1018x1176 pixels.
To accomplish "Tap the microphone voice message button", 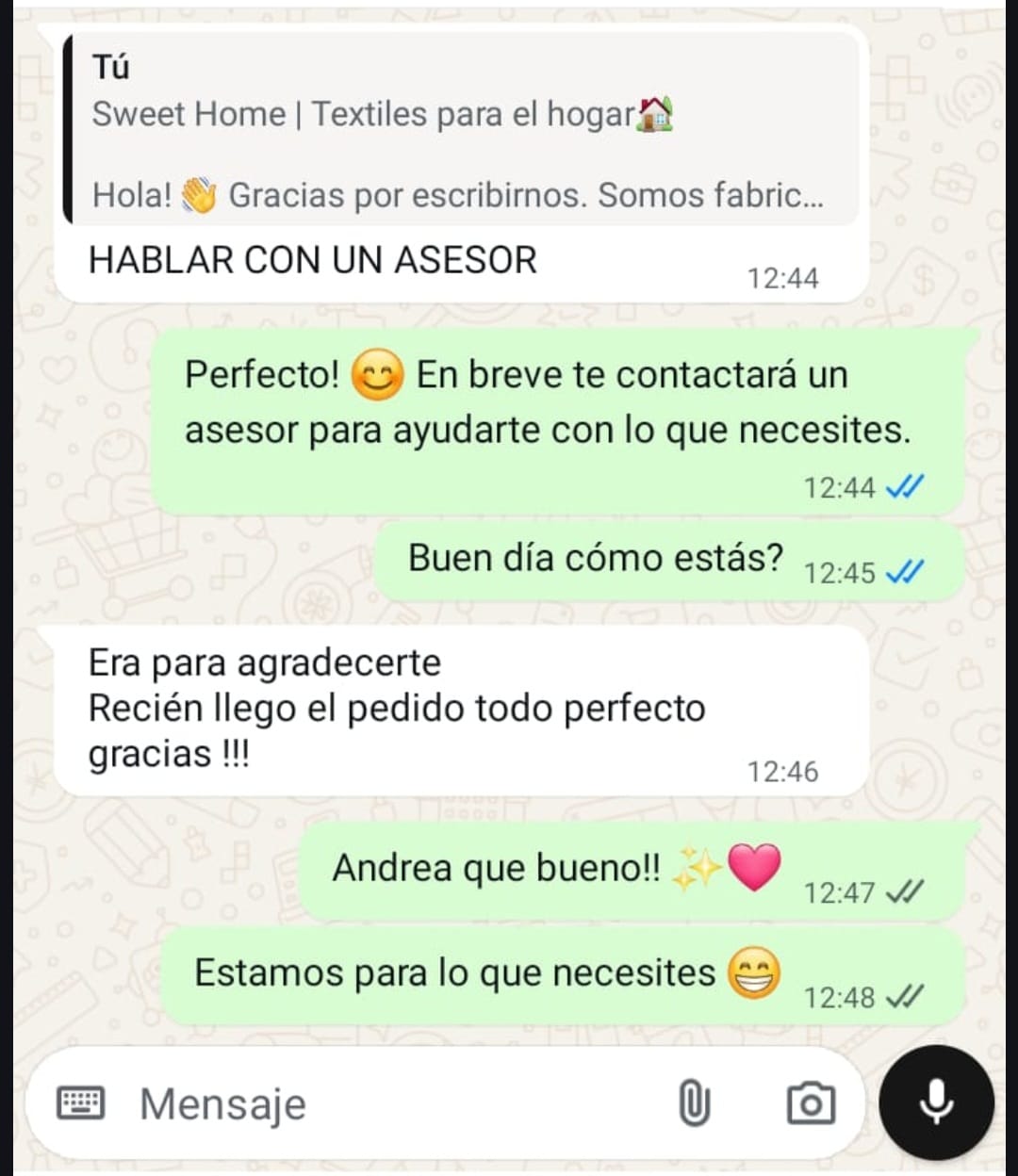I will click(936, 1102).
